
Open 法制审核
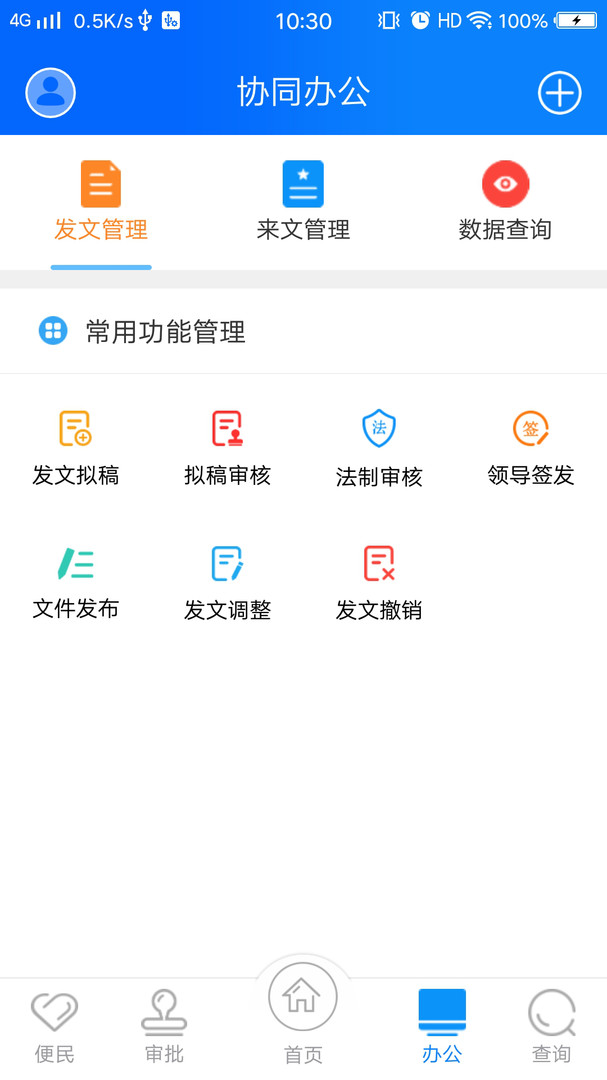(379, 447)
